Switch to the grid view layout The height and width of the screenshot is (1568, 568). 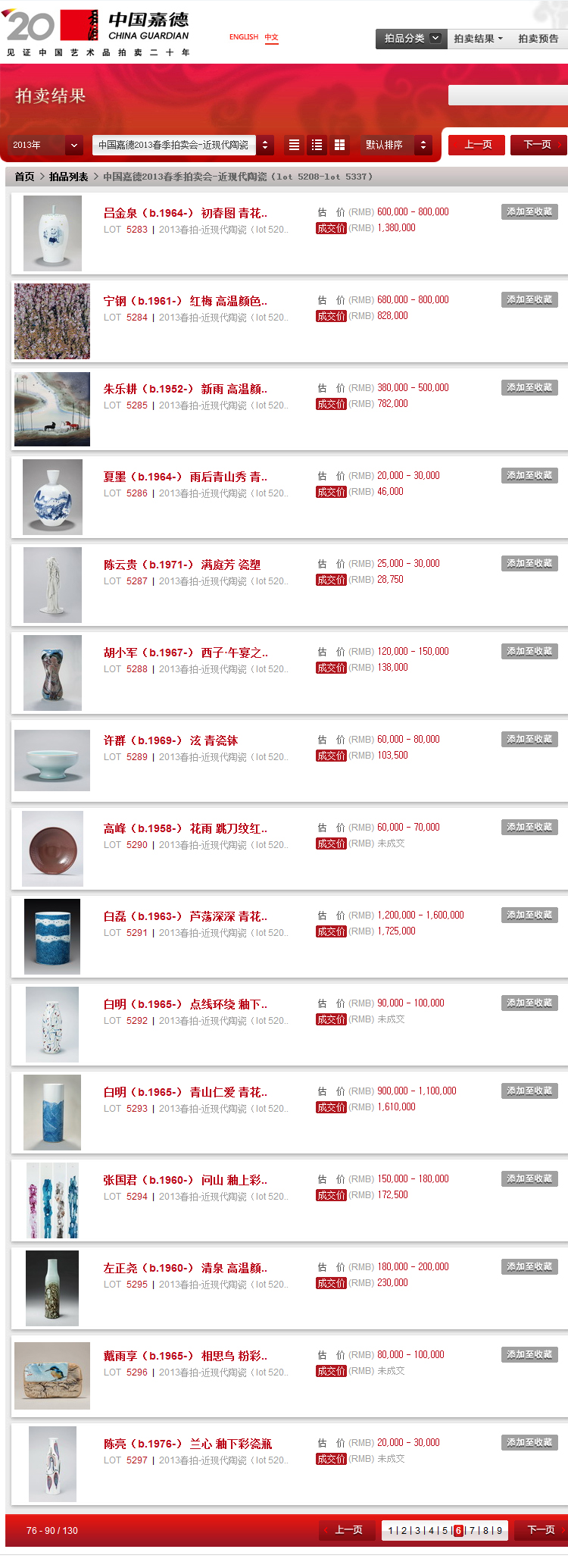pyautogui.click(x=338, y=145)
